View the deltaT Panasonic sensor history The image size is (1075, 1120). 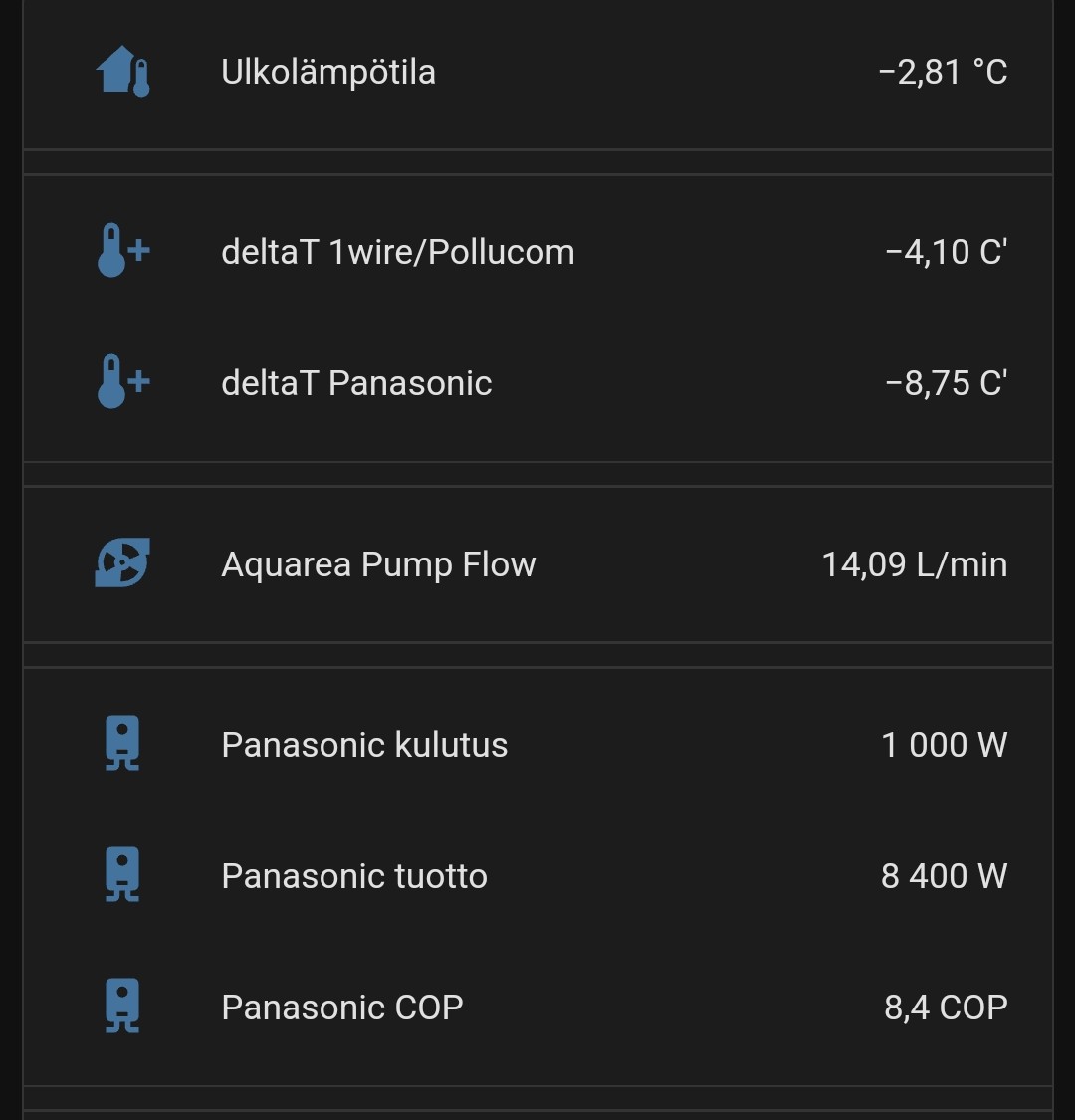tap(356, 383)
